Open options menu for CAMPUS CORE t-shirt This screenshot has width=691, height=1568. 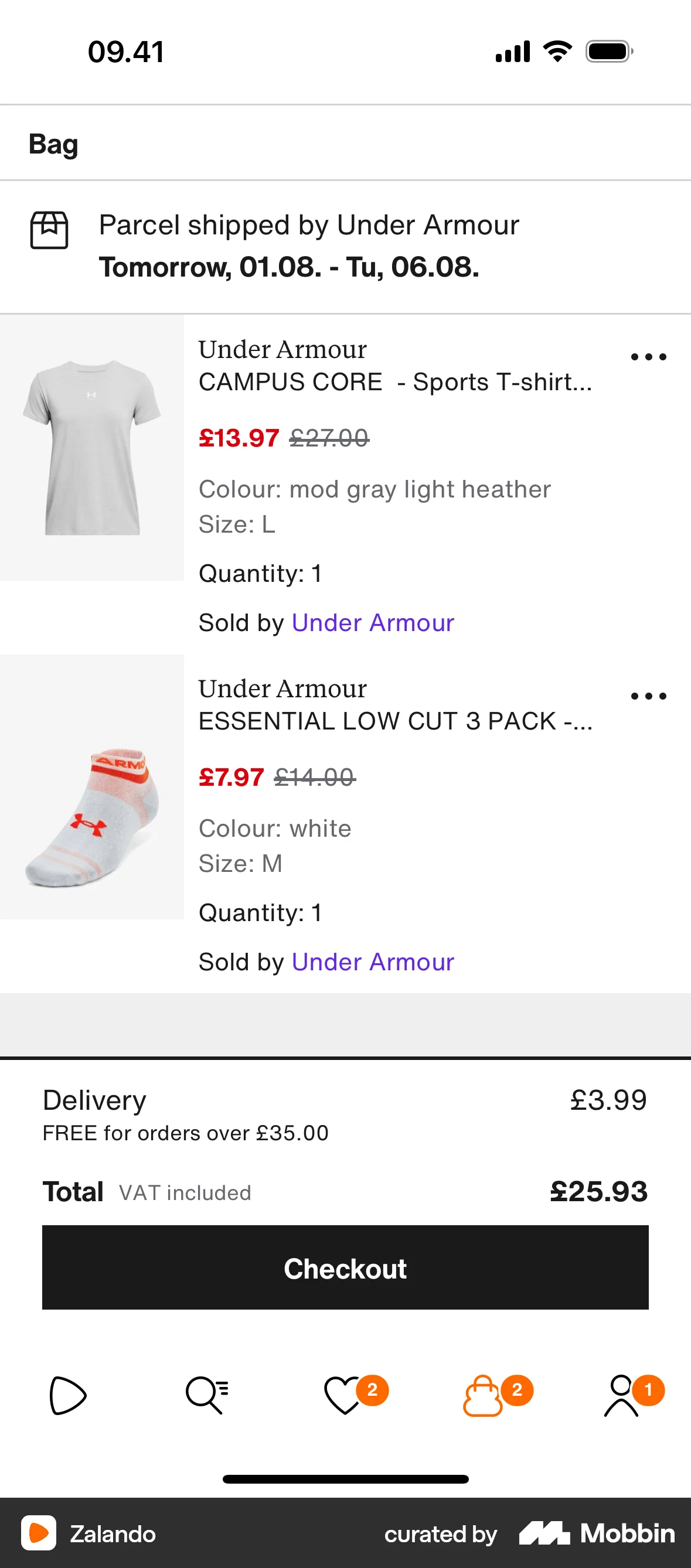pyautogui.click(x=648, y=357)
